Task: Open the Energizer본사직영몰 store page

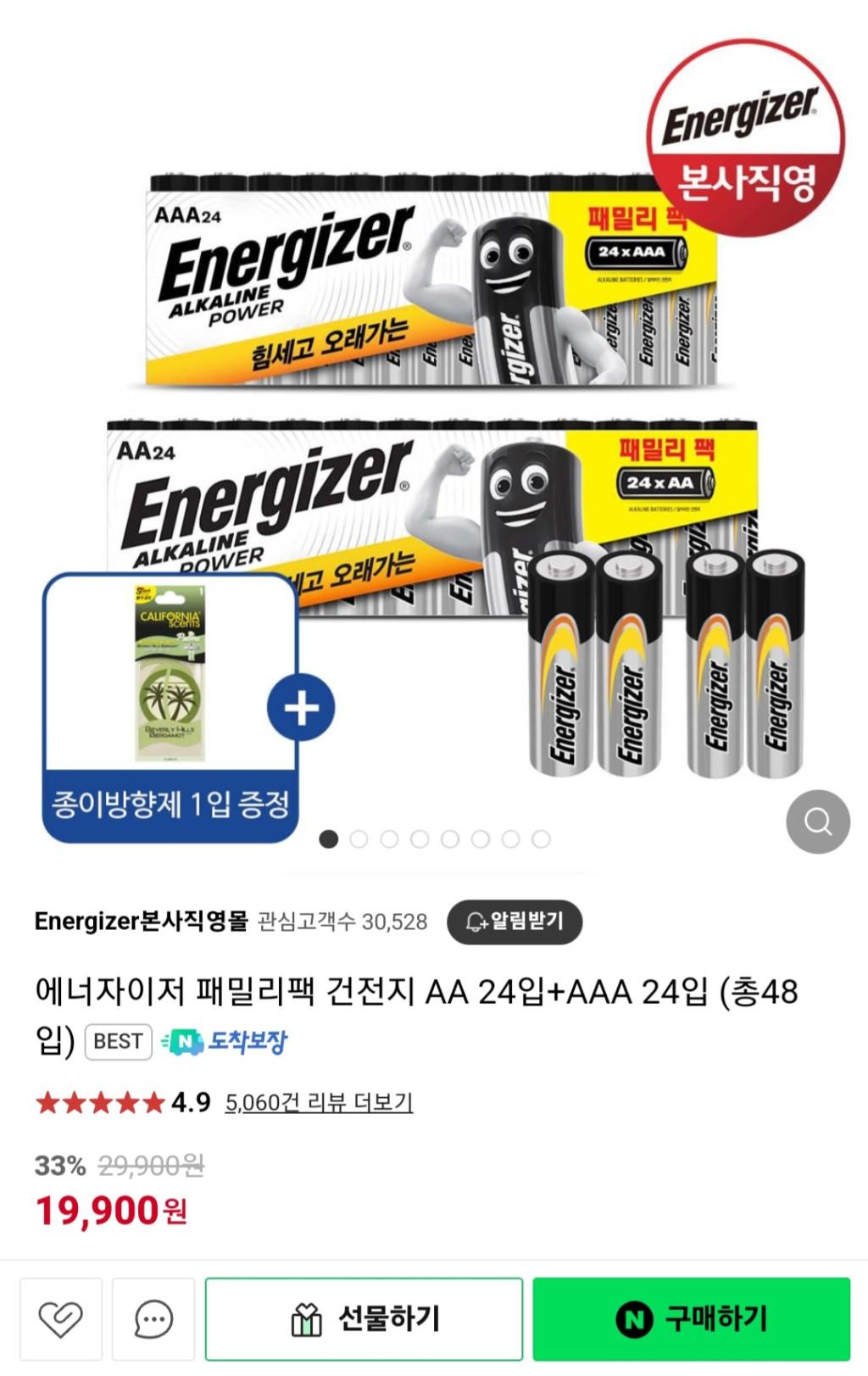Action: (x=141, y=922)
